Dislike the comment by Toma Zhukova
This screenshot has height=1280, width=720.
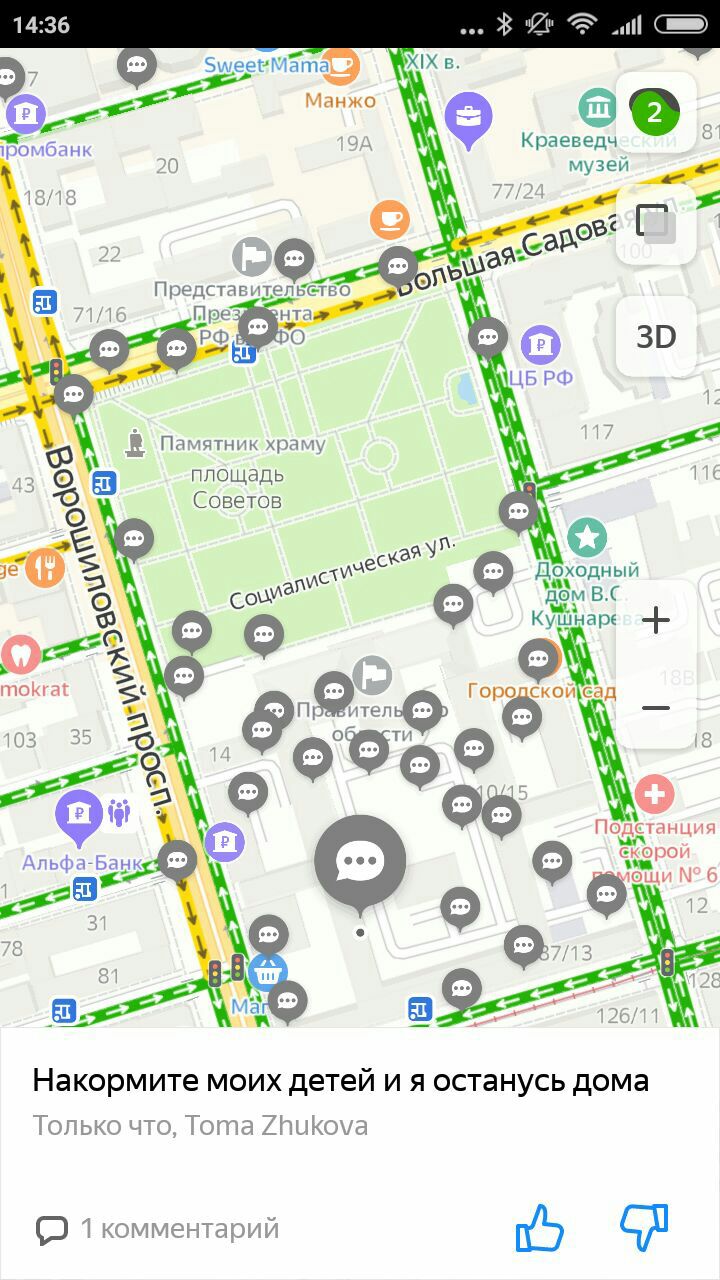(644, 1226)
